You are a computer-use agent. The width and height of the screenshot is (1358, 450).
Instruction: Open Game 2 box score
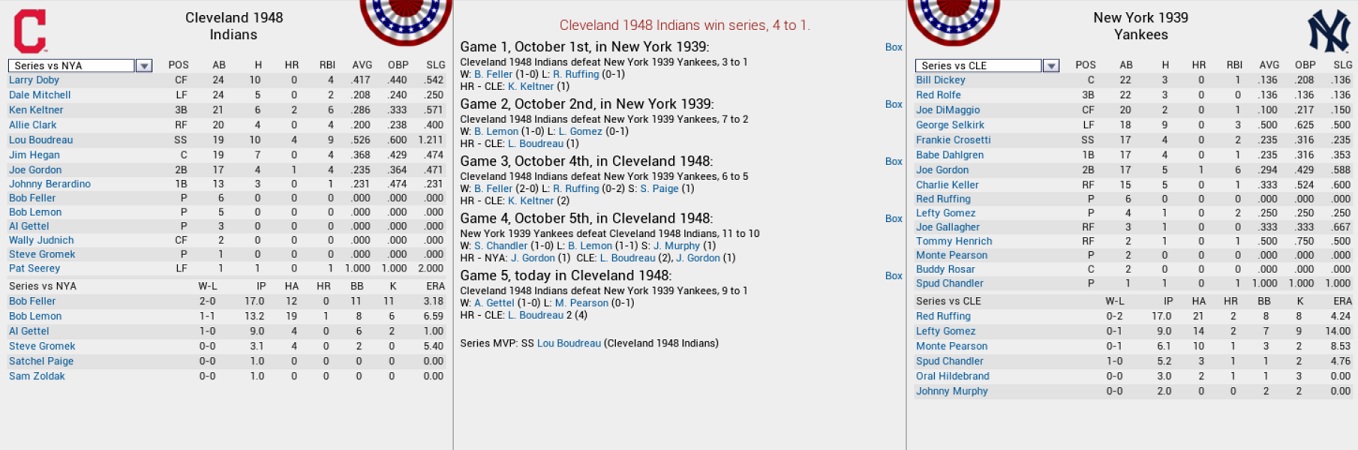(x=893, y=104)
